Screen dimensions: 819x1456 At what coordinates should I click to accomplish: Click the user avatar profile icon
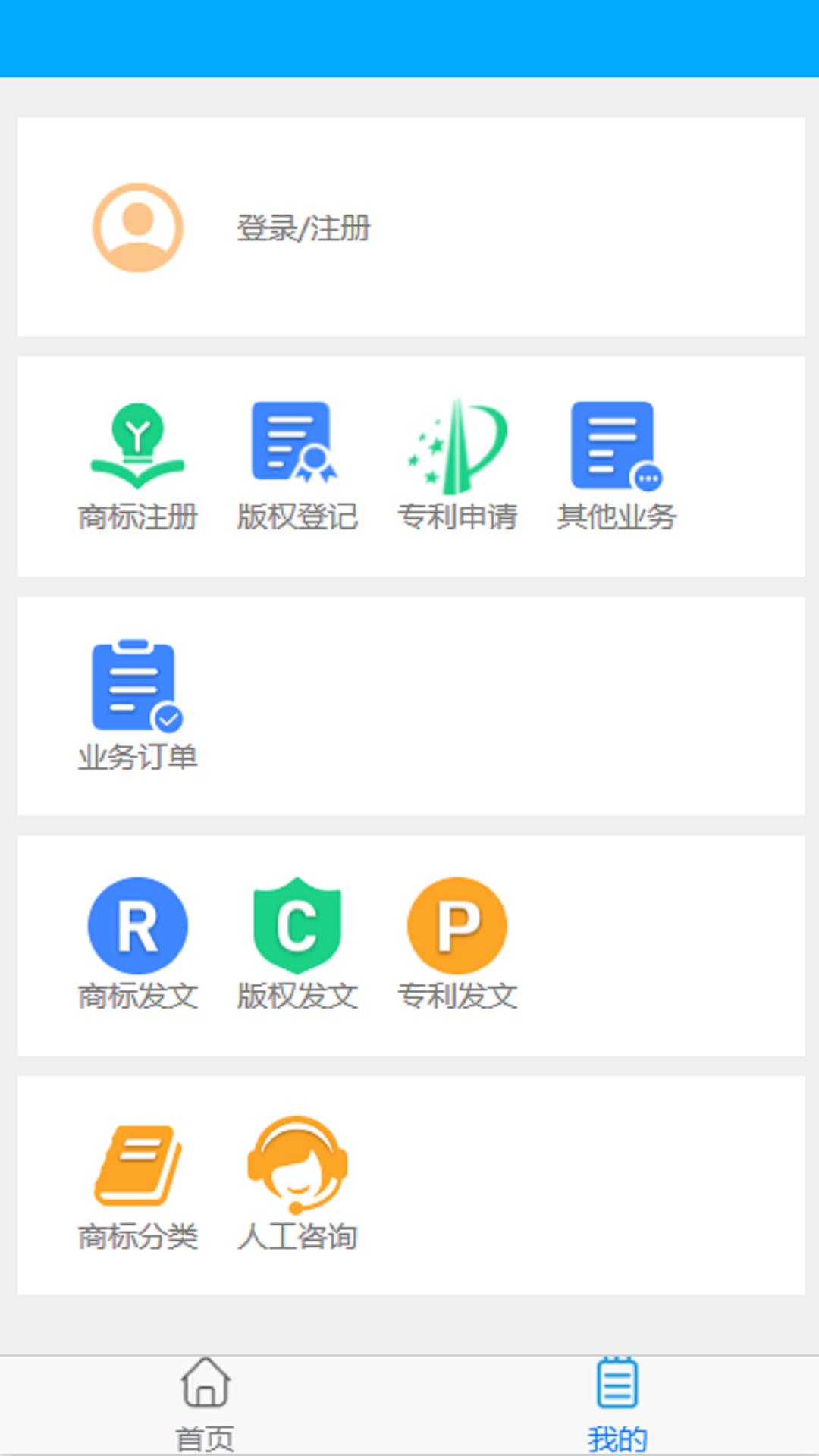[136, 229]
